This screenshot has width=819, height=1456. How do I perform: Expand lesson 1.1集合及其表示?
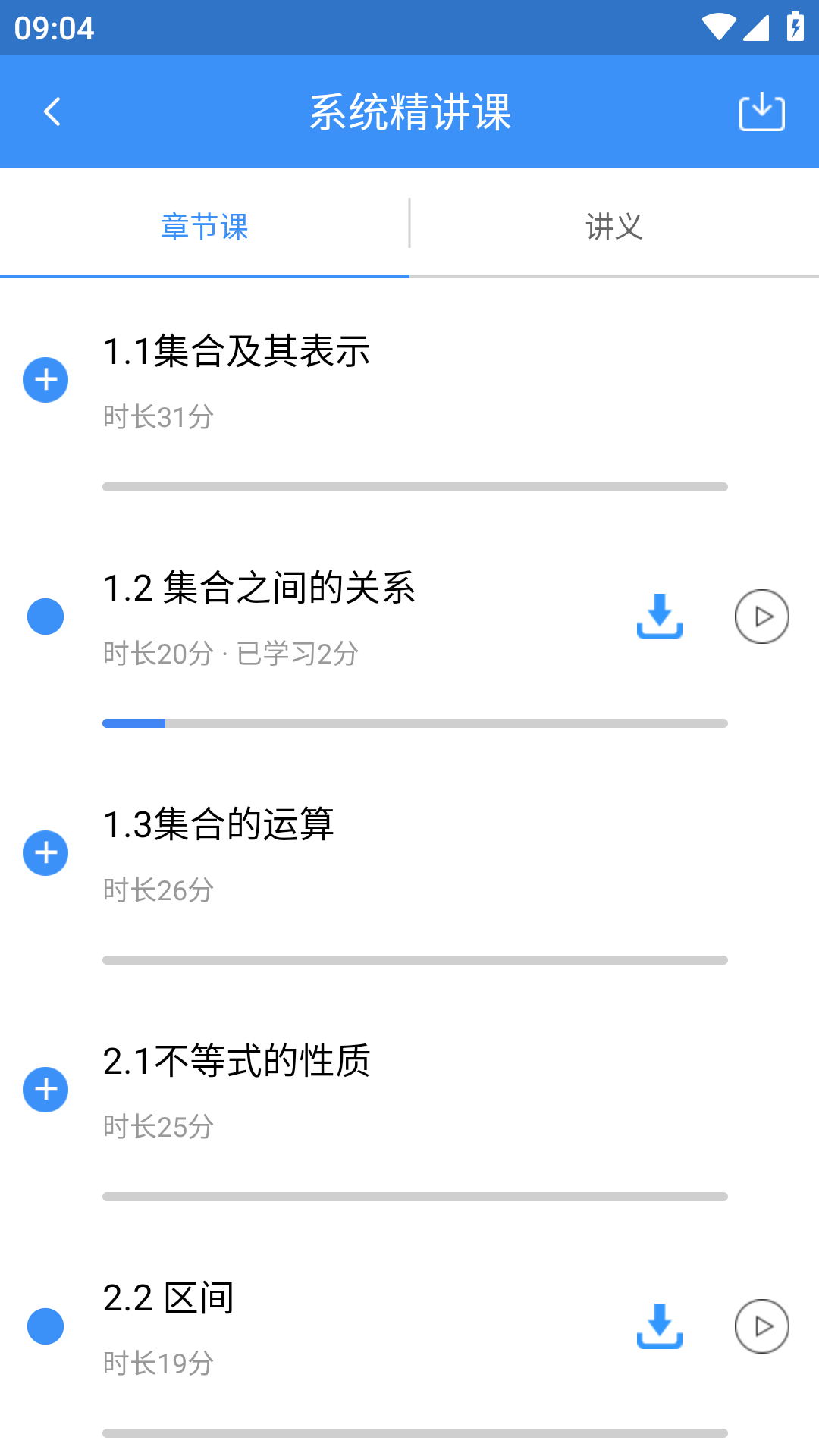(x=45, y=379)
